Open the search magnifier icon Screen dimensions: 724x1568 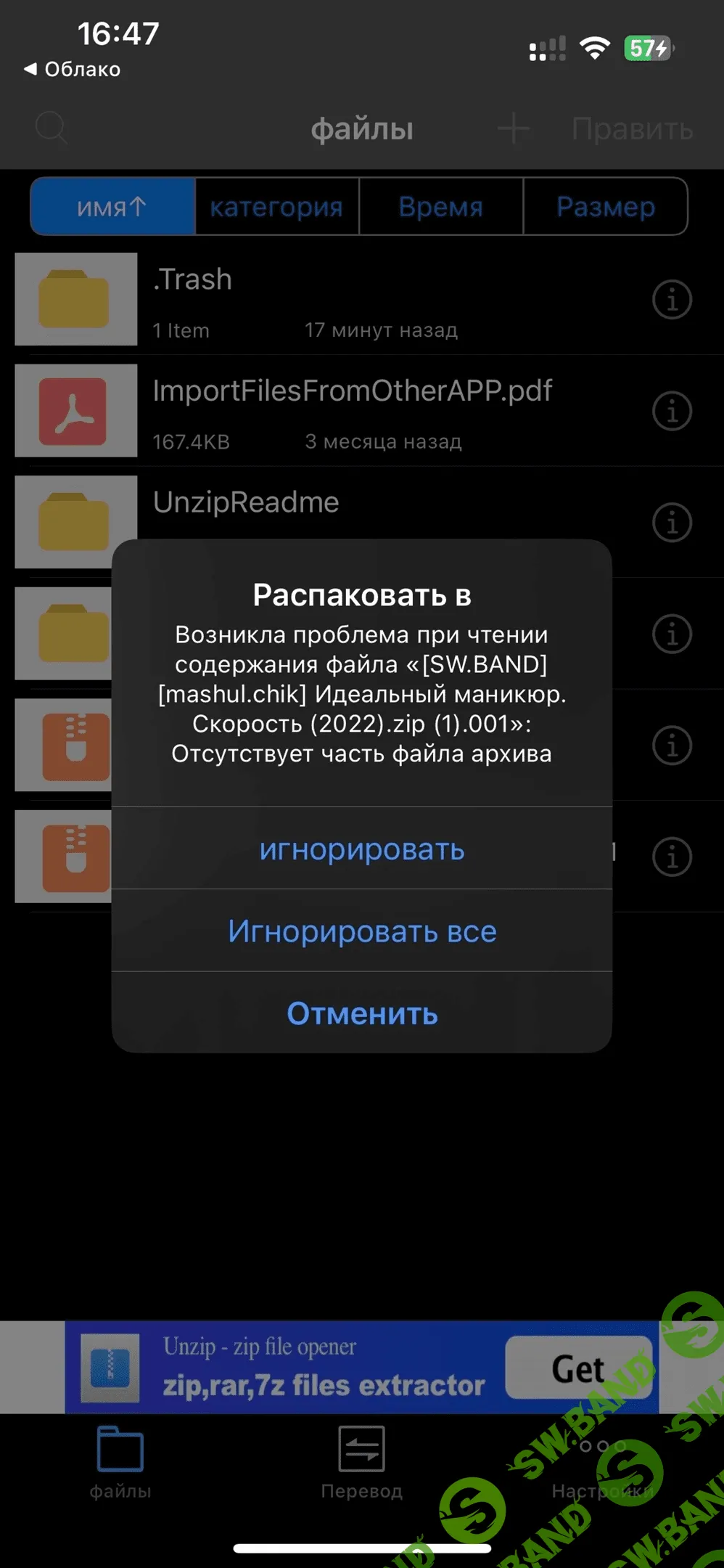pos(52,128)
